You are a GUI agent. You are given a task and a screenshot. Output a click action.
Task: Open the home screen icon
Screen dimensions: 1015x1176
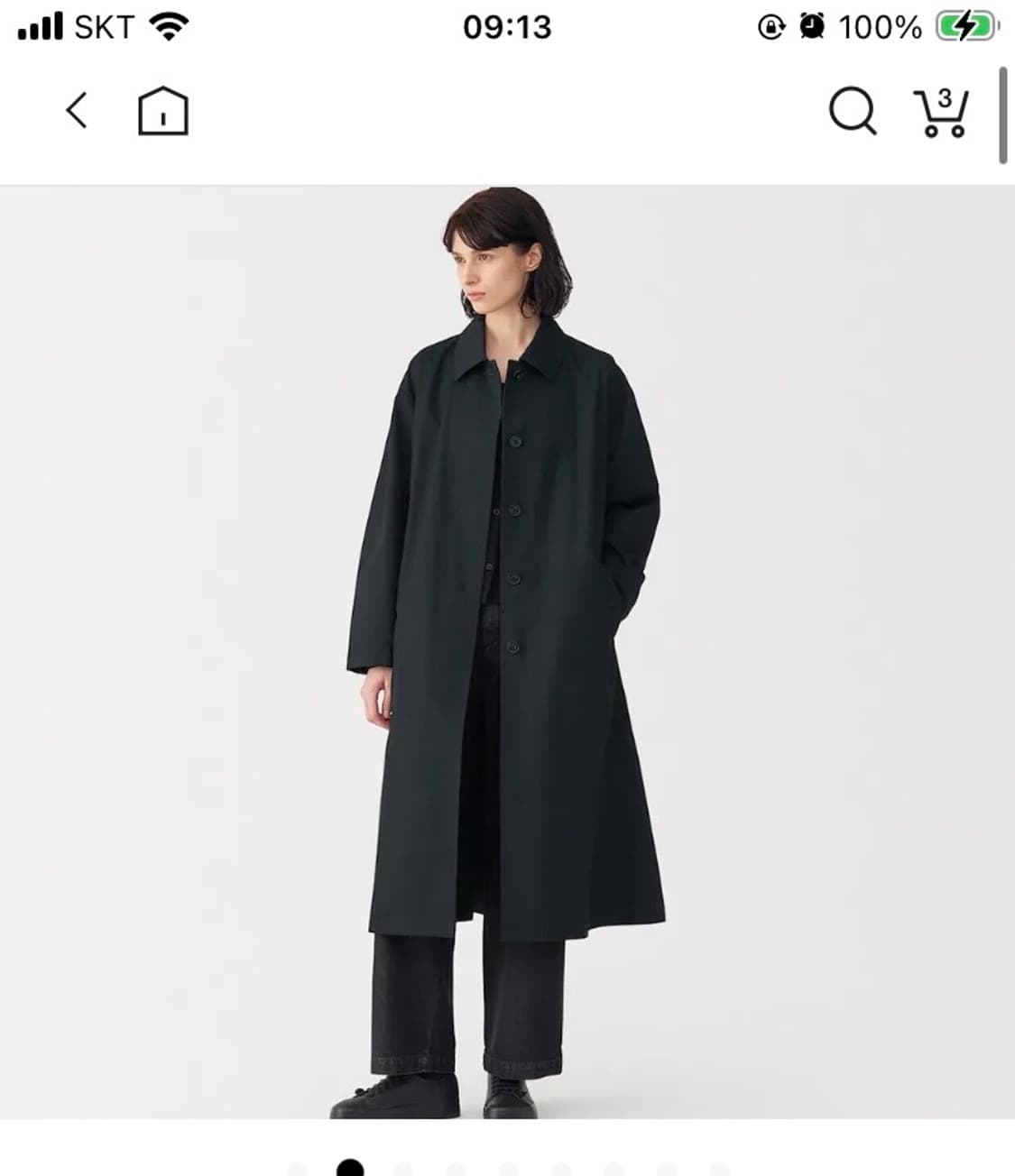point(161,112)
